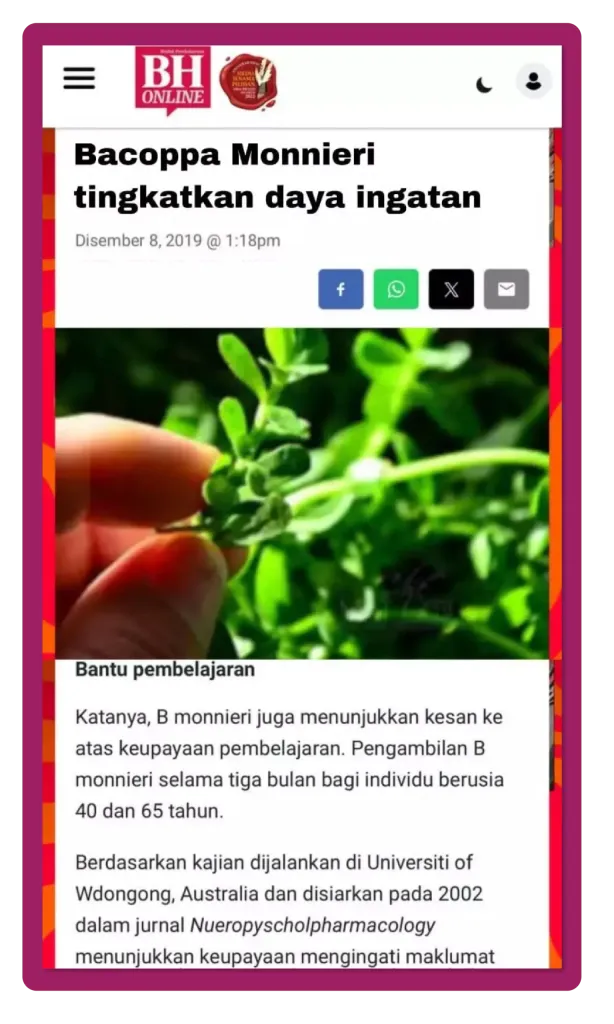Share the article on Facebook
Viewport: 614px width, 1024px height.
click(x=341, y=289)
